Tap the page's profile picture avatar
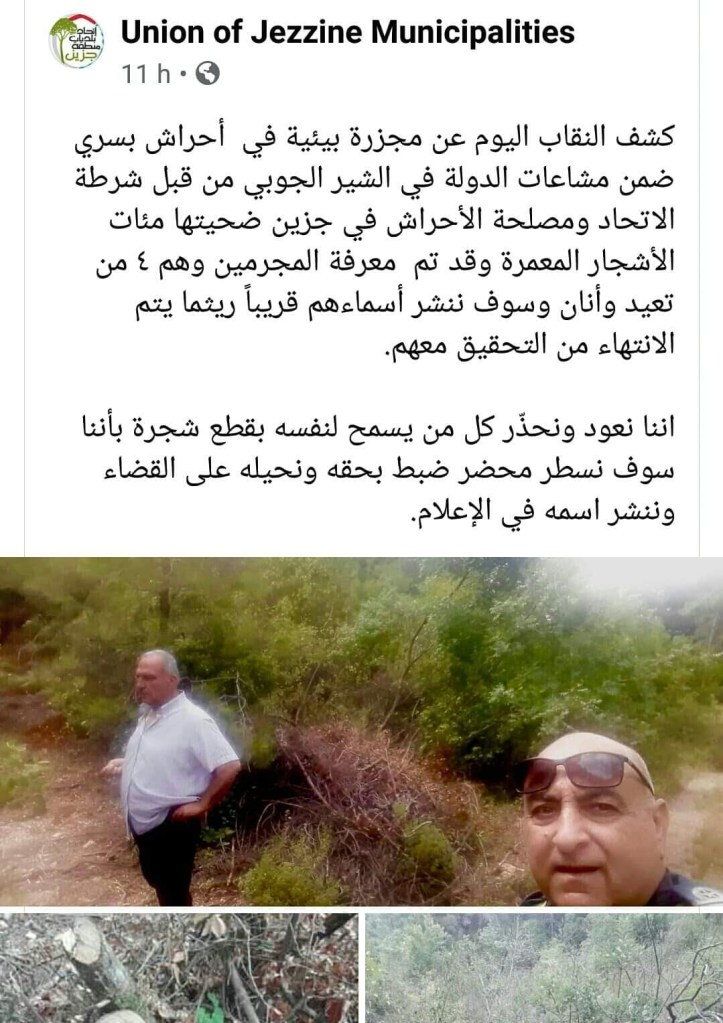This screenshot has height=1023, width=723. click(76, 41)
